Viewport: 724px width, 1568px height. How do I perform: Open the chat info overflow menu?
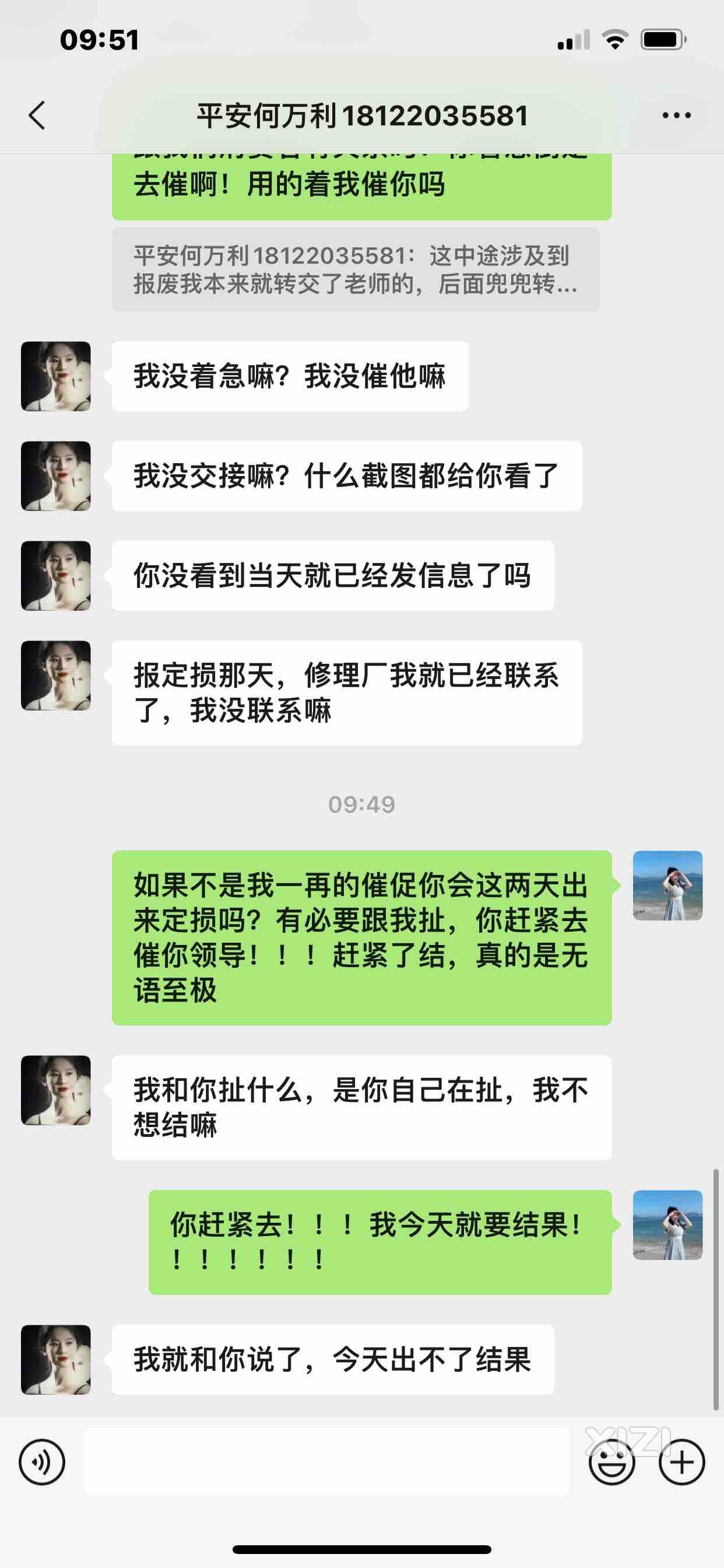click(676, 115)
